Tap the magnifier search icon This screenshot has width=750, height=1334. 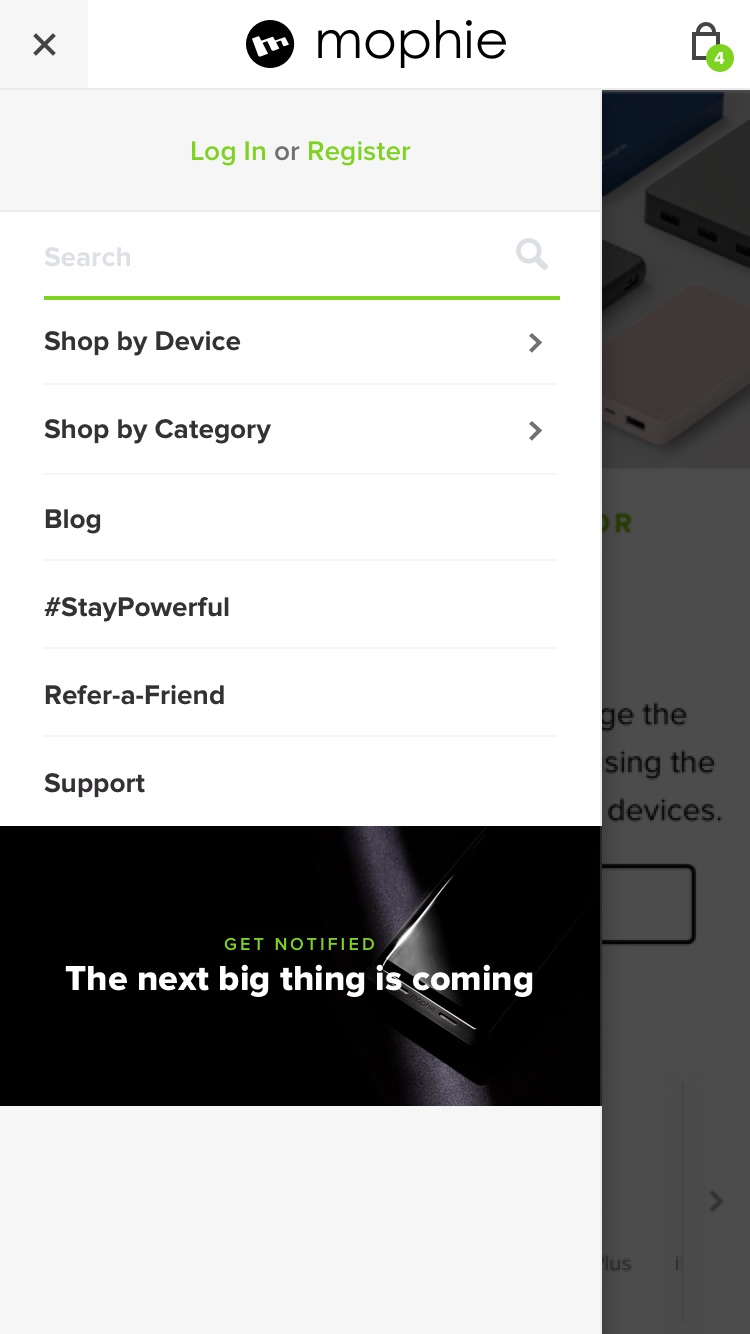(x=532, y=255)
